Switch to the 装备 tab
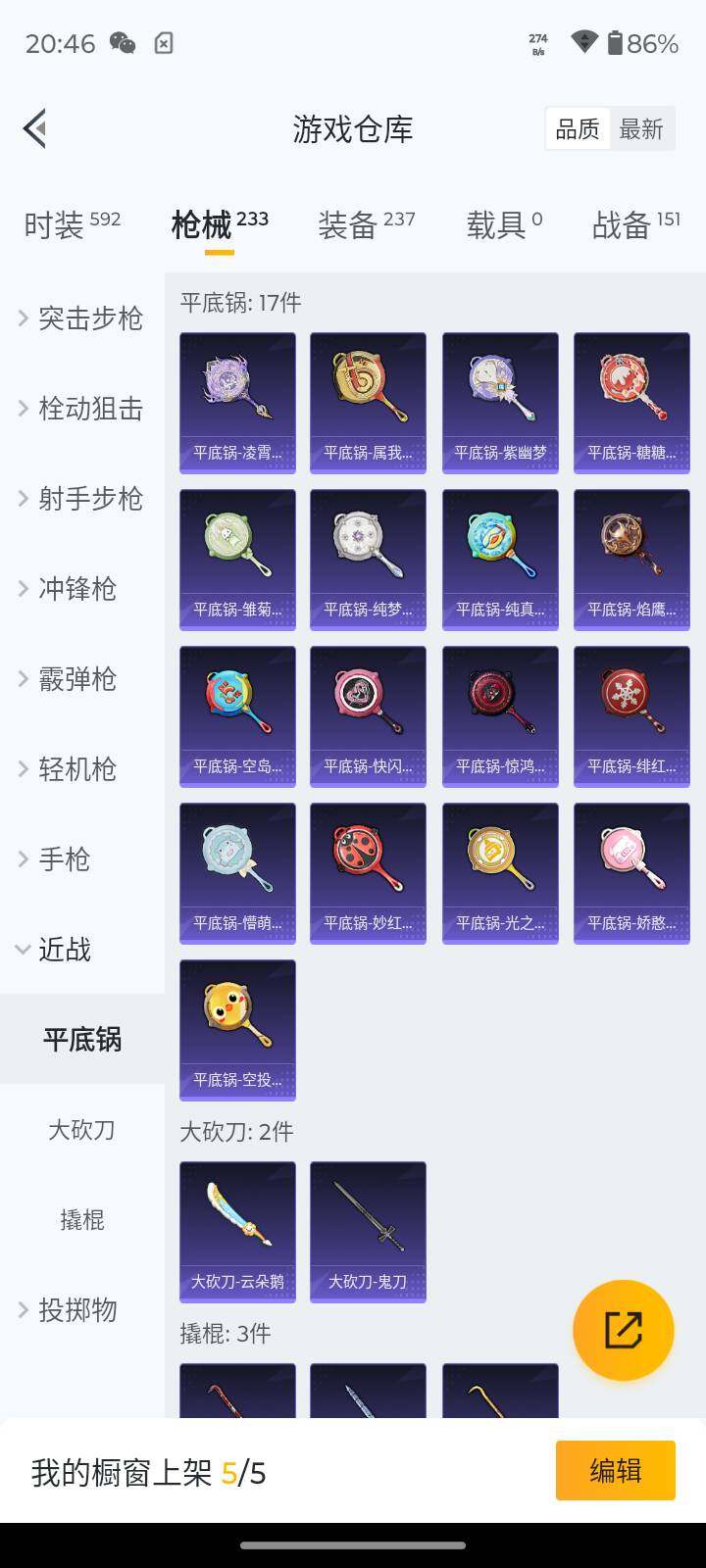The image size is (706, 1568). (x=366, y=224)
